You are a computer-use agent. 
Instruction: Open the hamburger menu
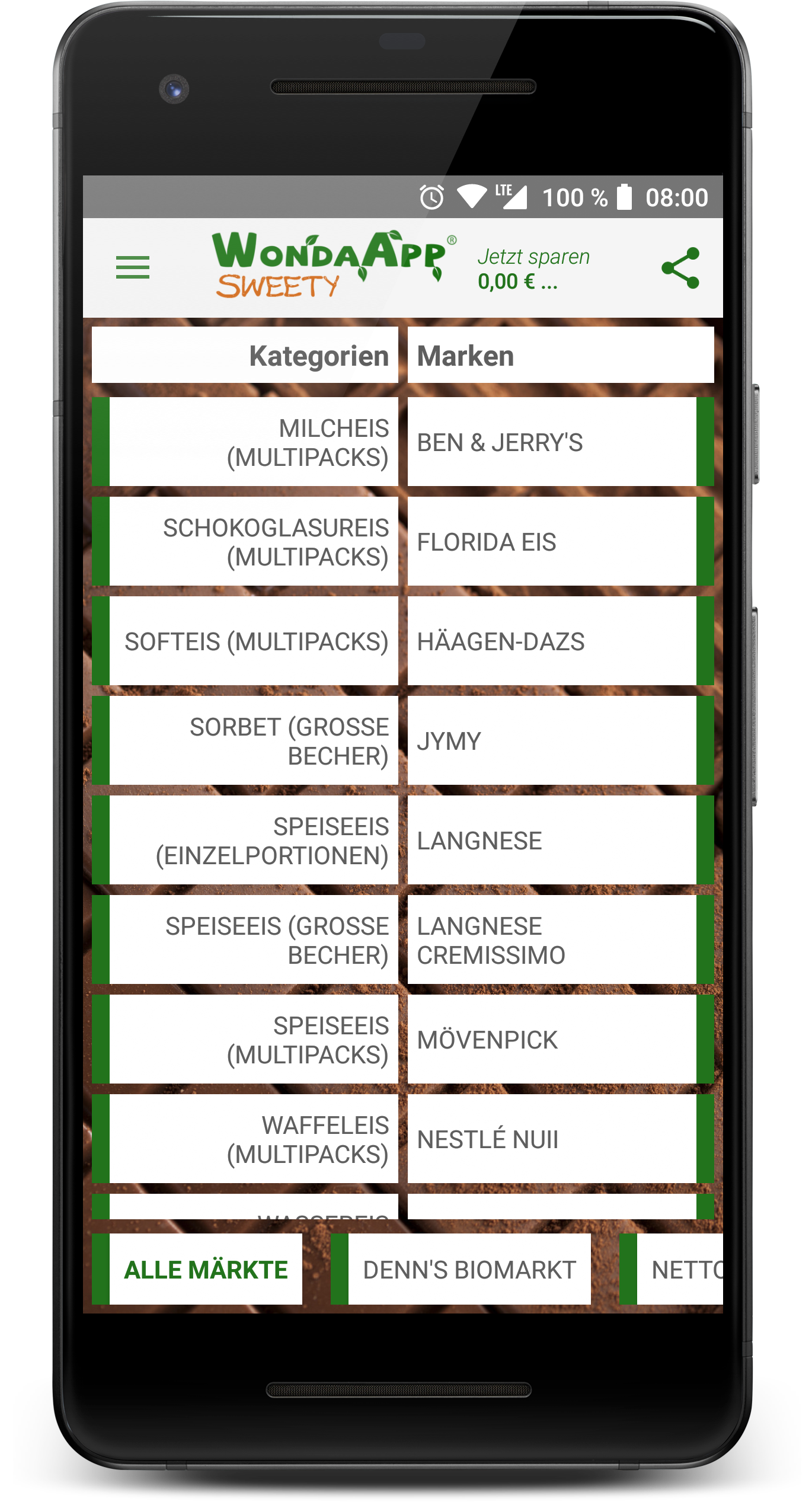coord(132,267)
